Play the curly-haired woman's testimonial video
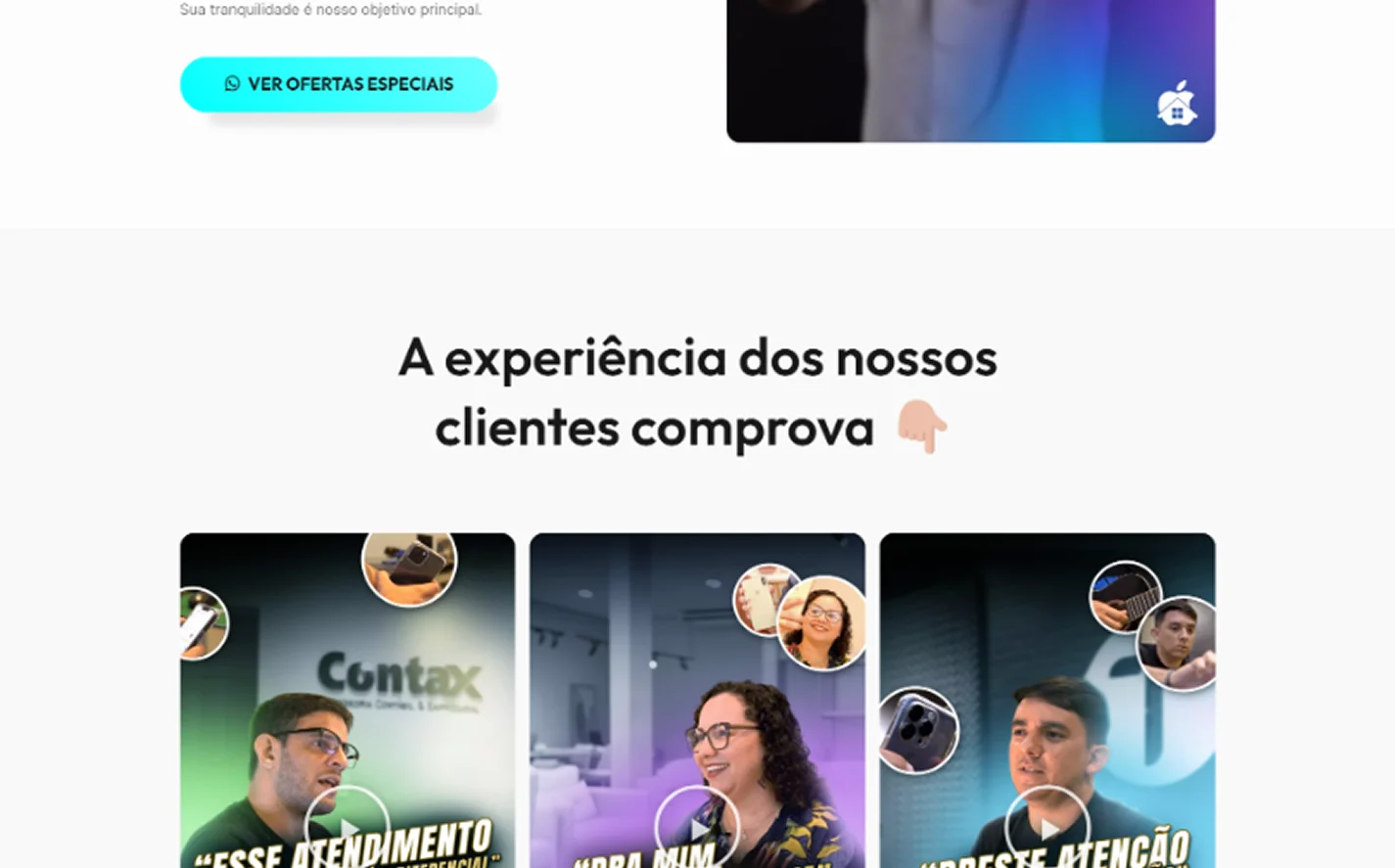 click(x=697, y=828)
